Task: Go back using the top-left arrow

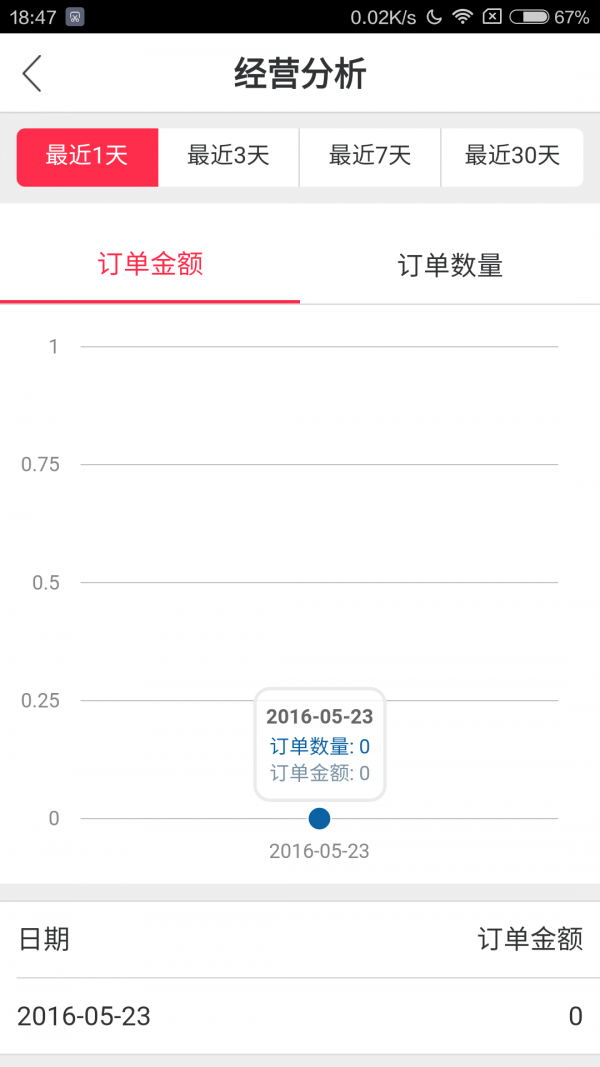Action: click(32, 74)
